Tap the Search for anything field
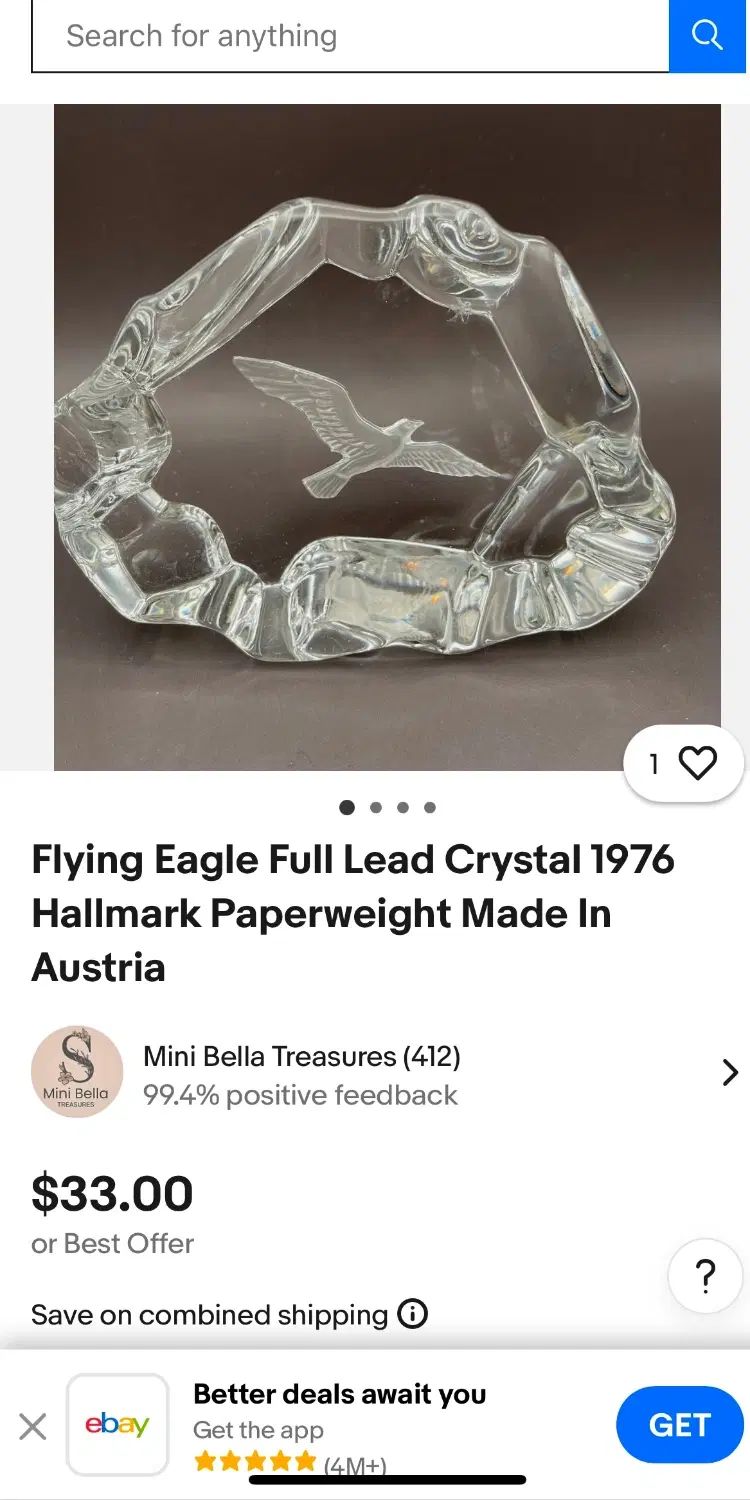Screen dimensions: 750x1500 coord(350,36)
